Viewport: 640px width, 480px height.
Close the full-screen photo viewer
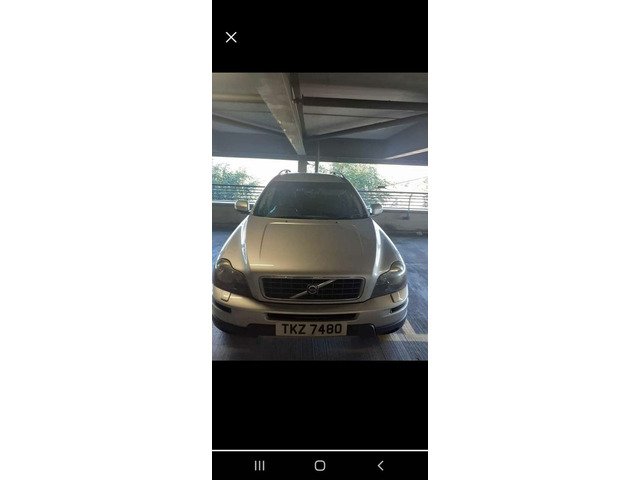coord(231,37)
